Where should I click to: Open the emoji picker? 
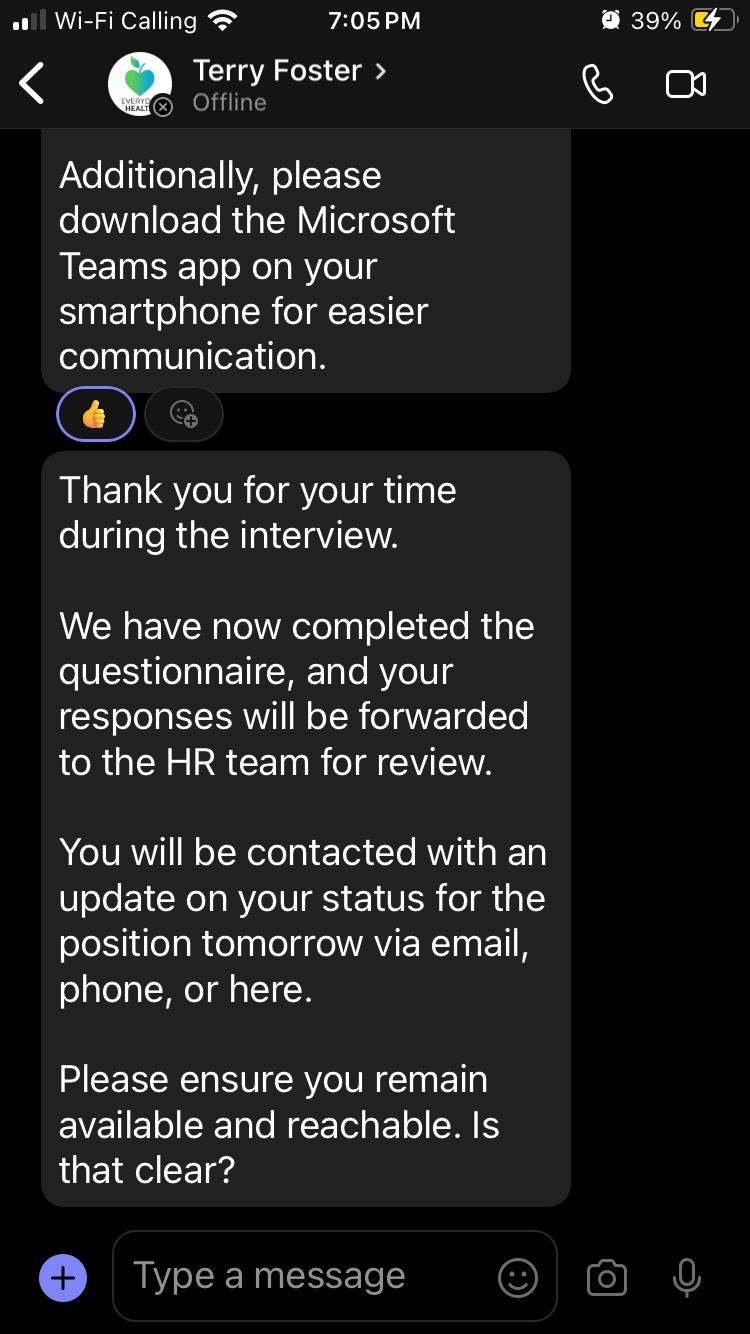(518, 1278)
